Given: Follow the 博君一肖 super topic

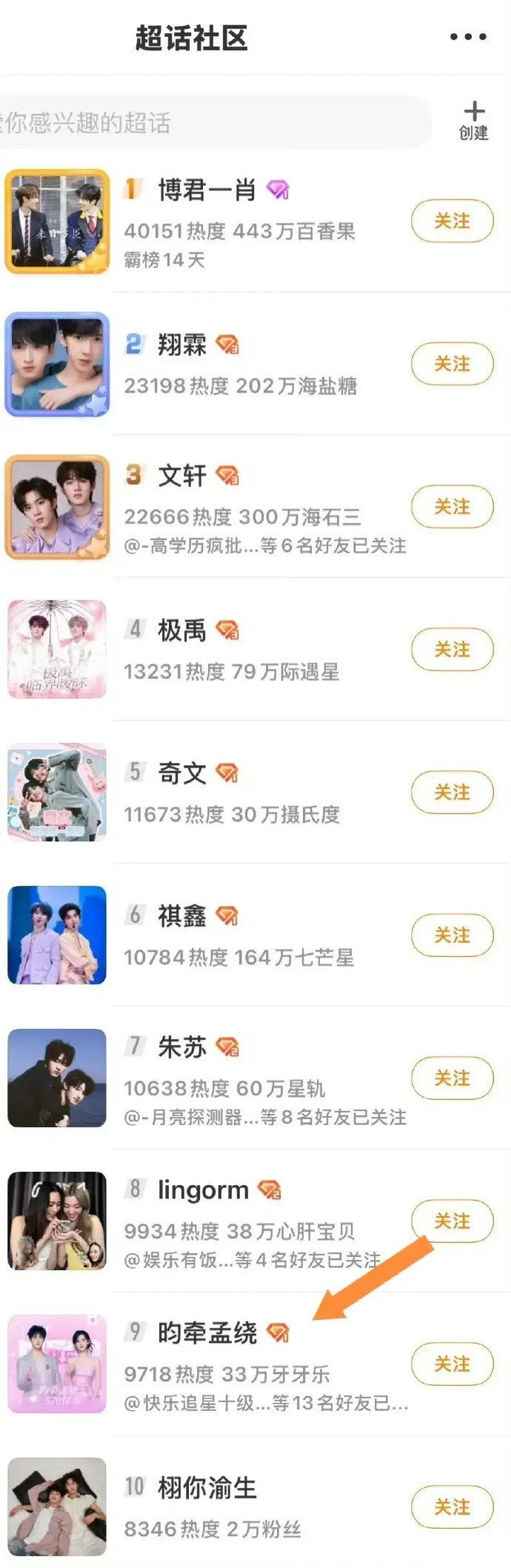Looking at the screenshot, I should tap(452, 221).
